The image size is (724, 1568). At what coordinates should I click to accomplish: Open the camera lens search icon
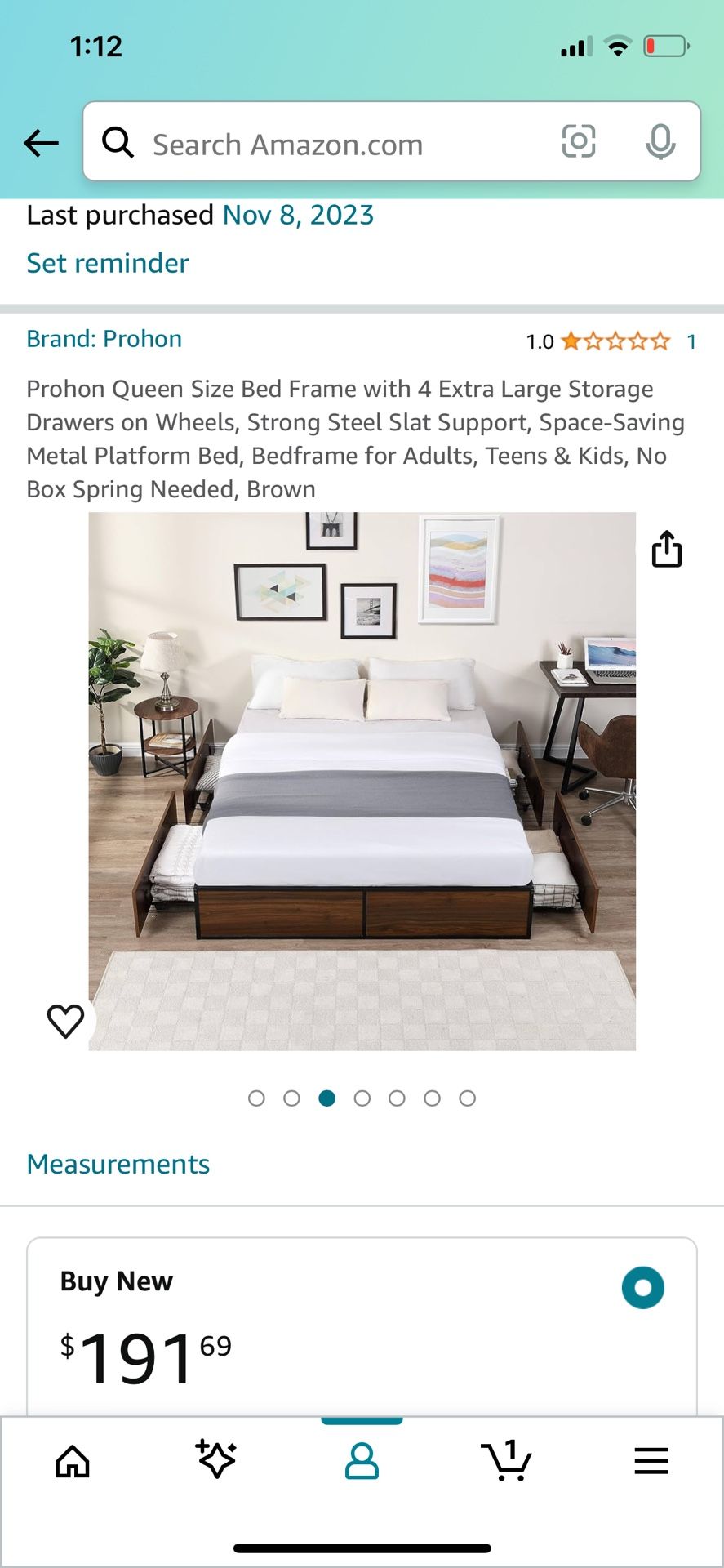point(578,142)
